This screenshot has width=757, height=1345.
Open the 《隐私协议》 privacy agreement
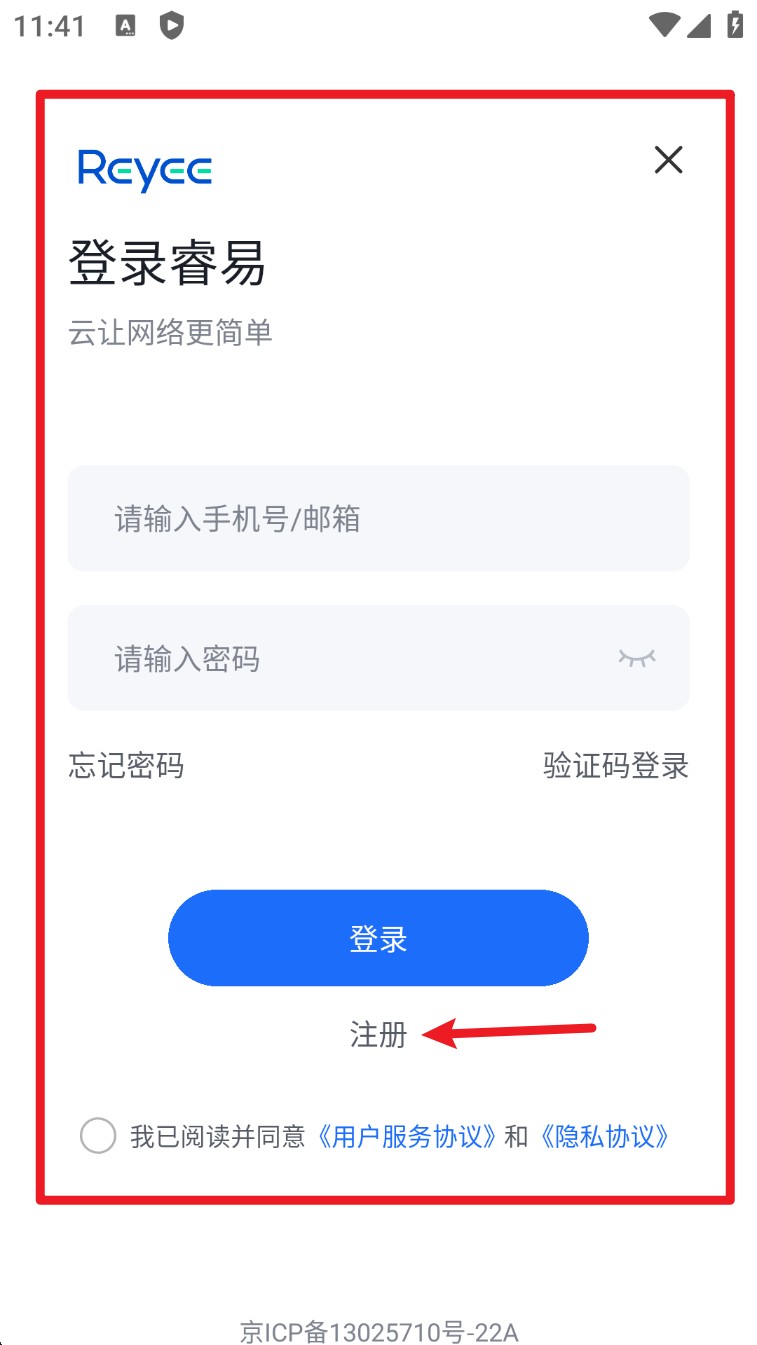[x=604, y=1136]
